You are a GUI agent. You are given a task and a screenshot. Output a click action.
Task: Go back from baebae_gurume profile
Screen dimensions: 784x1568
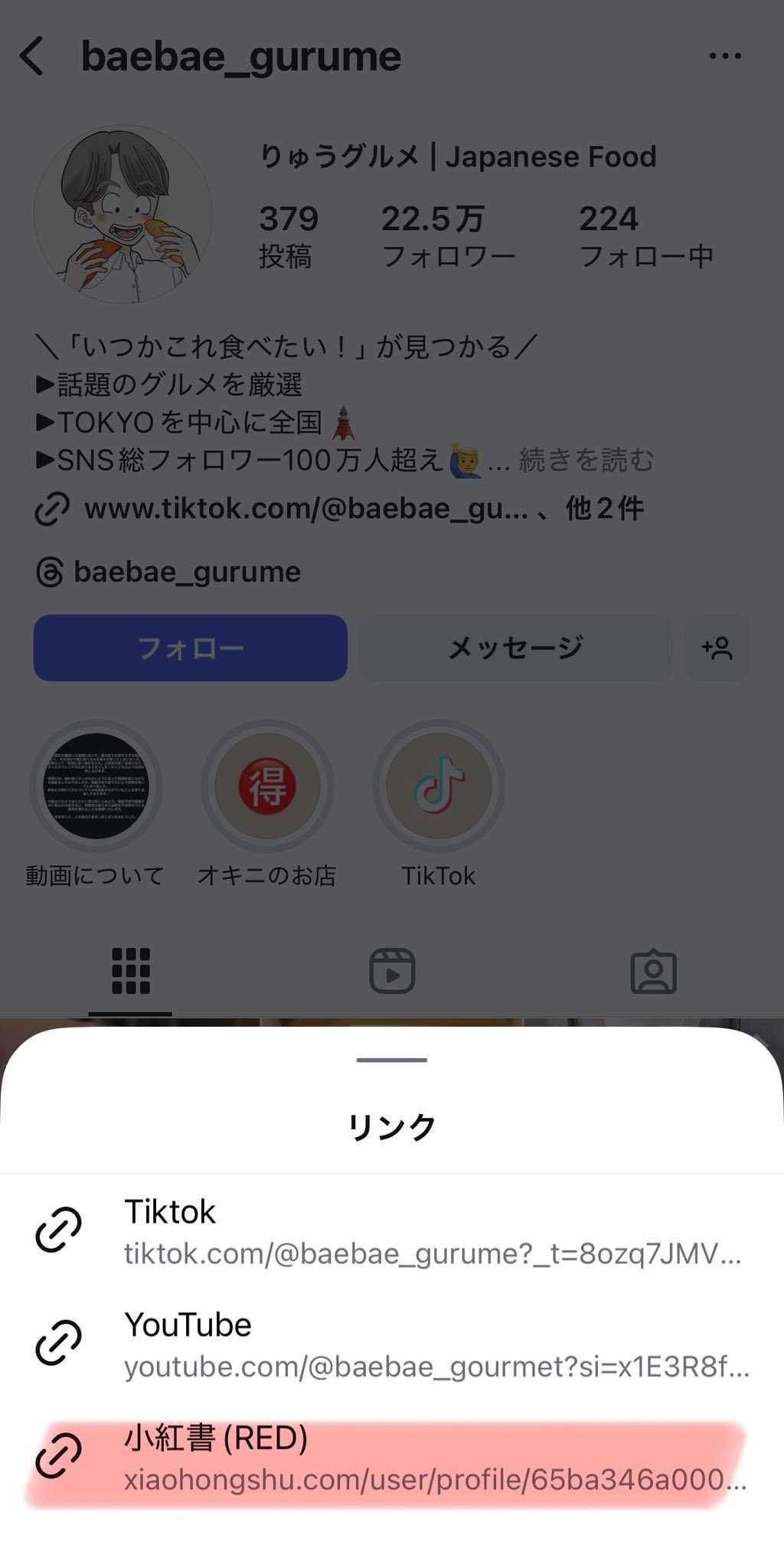coord(32,57)
